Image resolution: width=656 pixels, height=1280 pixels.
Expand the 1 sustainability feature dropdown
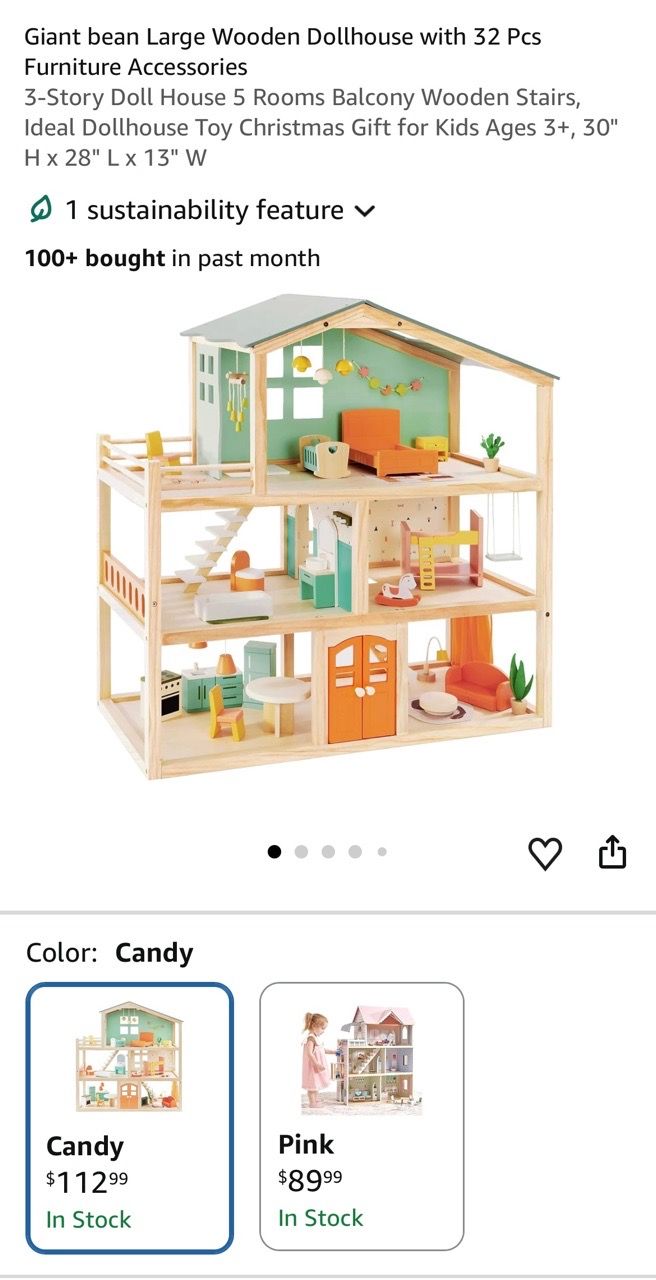(201, 210)
